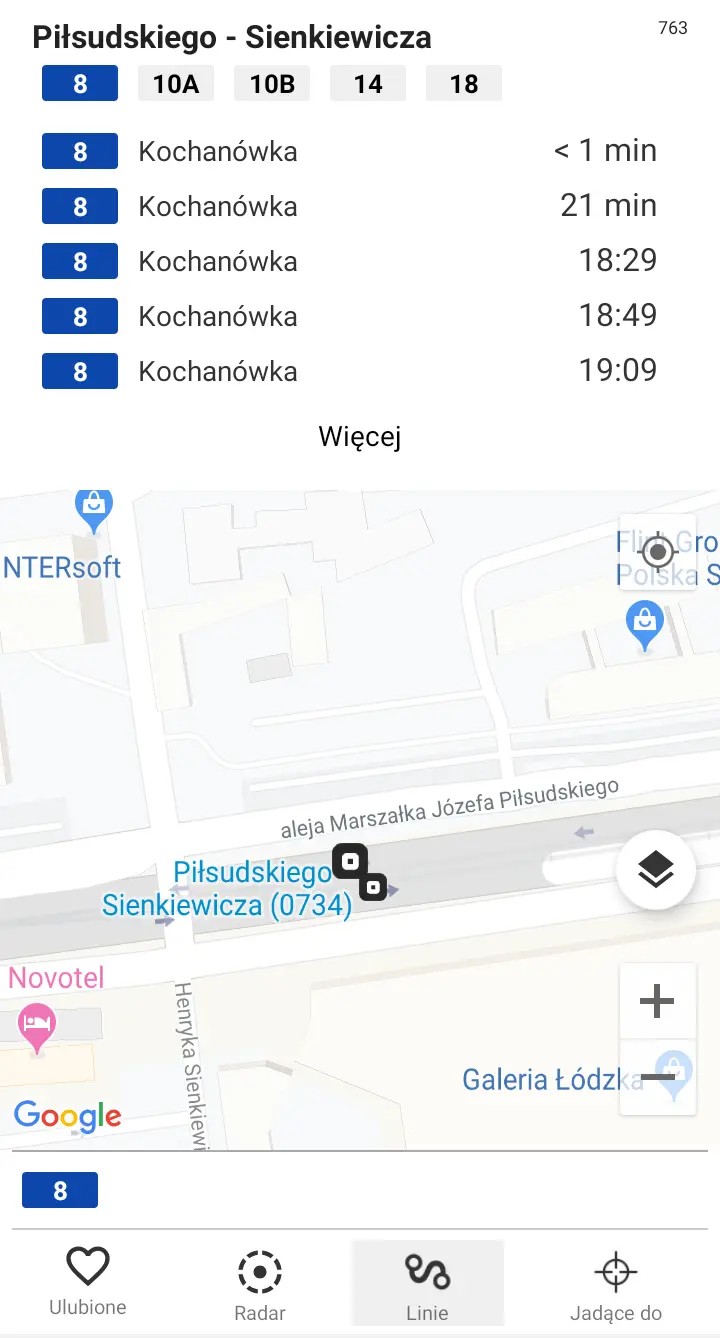Tap the line 8 badge below the map
Image resolution: width=720 pixels, height=1338 pixels.
(60, 1190)
